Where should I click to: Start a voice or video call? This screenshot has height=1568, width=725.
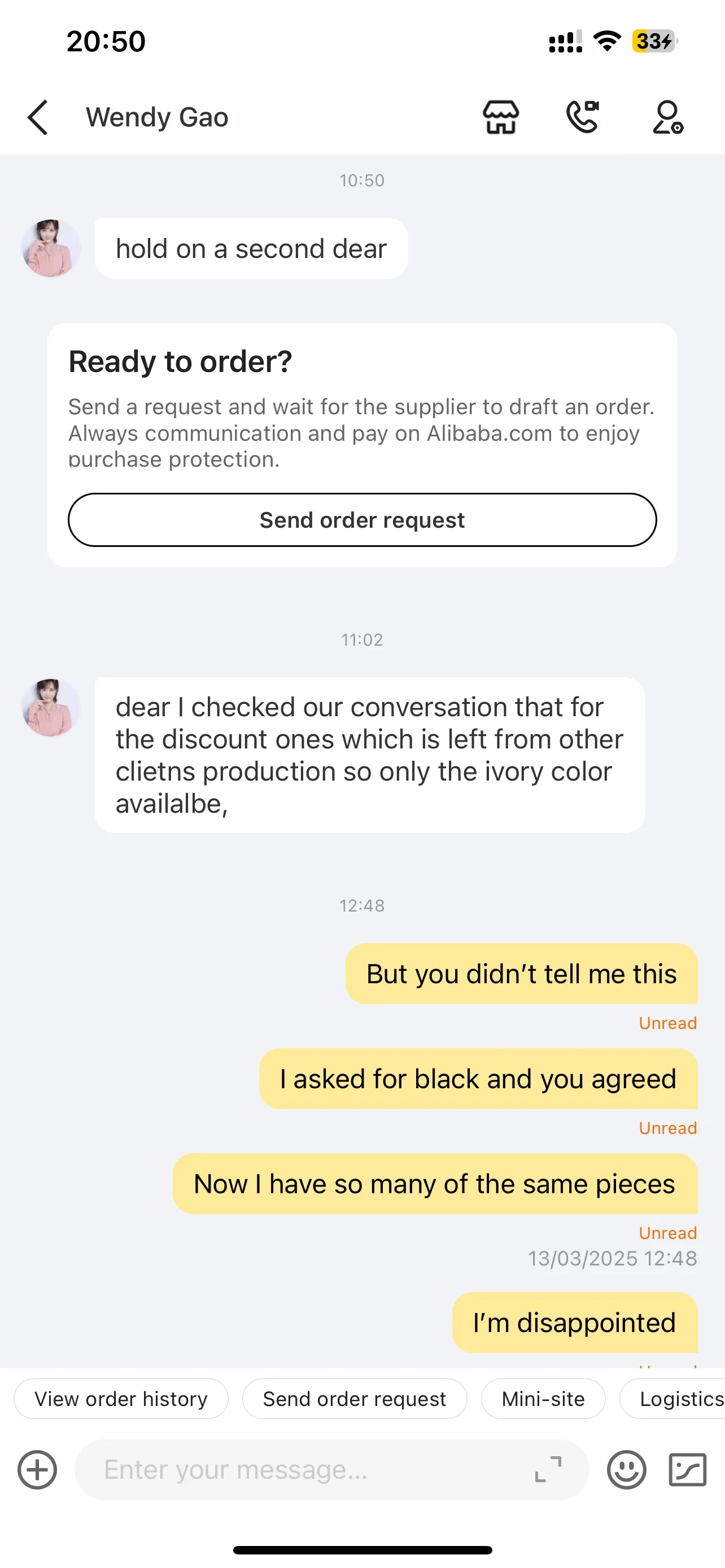[583, 117]
